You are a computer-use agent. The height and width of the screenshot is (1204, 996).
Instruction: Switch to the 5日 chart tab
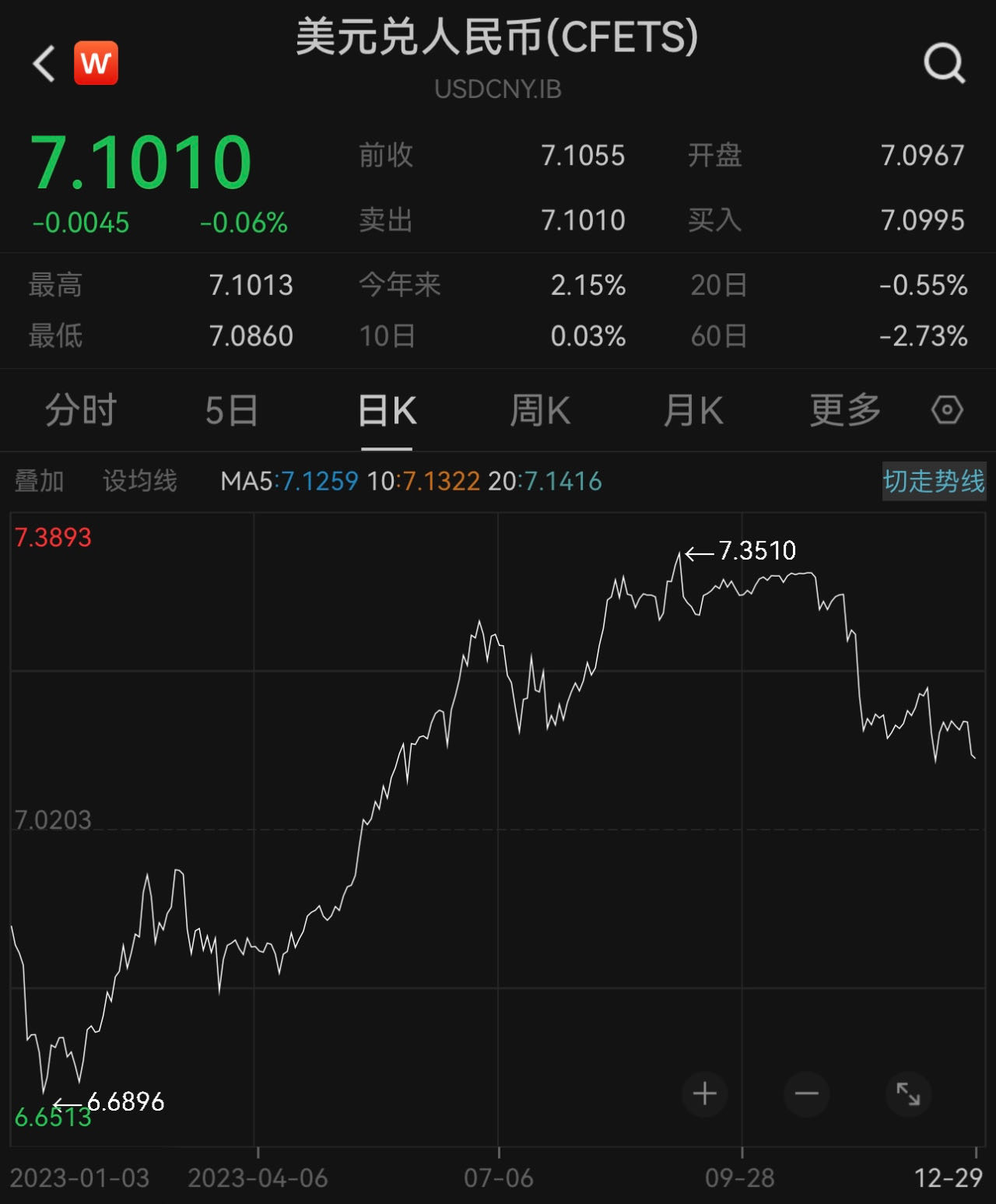point(231,410)
